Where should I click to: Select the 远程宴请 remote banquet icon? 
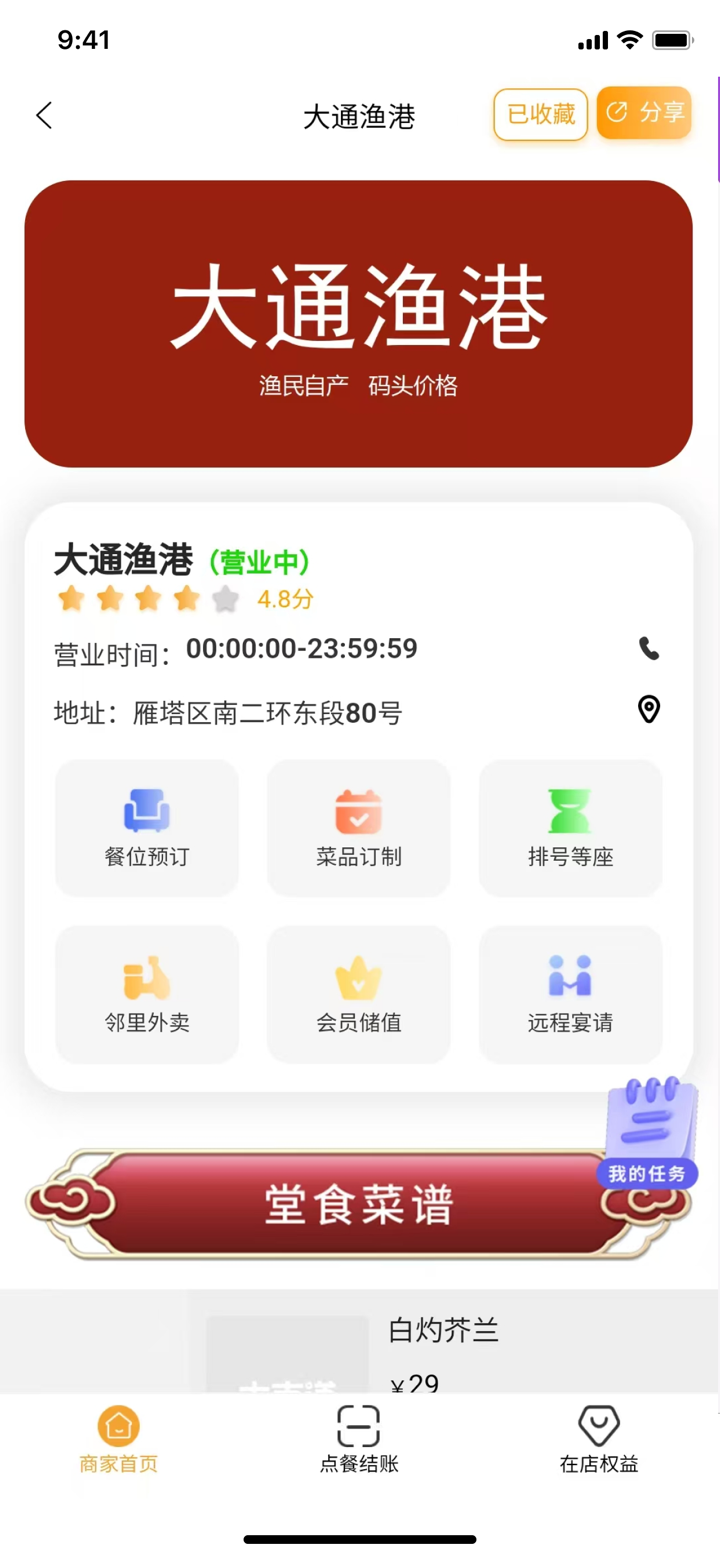click(570, 993)
